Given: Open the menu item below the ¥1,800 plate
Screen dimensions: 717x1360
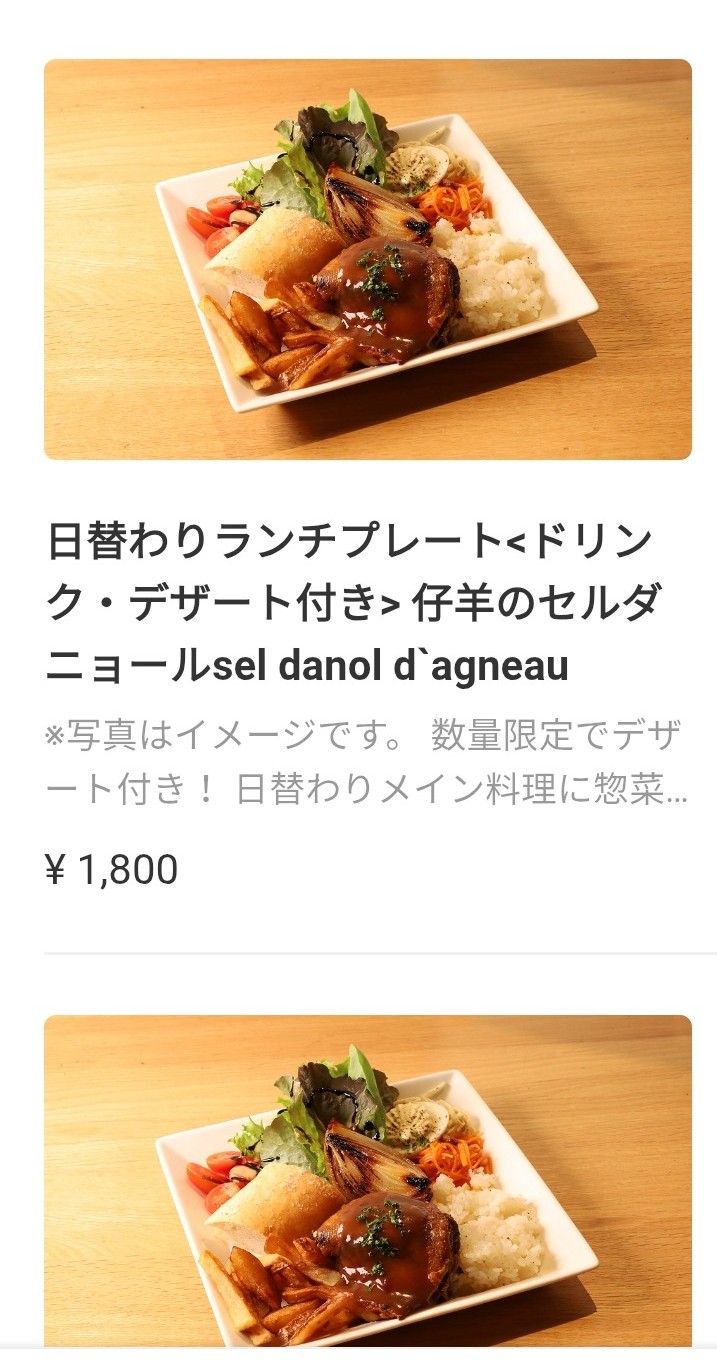Looking at the screenshot, I should (368, 1180).
